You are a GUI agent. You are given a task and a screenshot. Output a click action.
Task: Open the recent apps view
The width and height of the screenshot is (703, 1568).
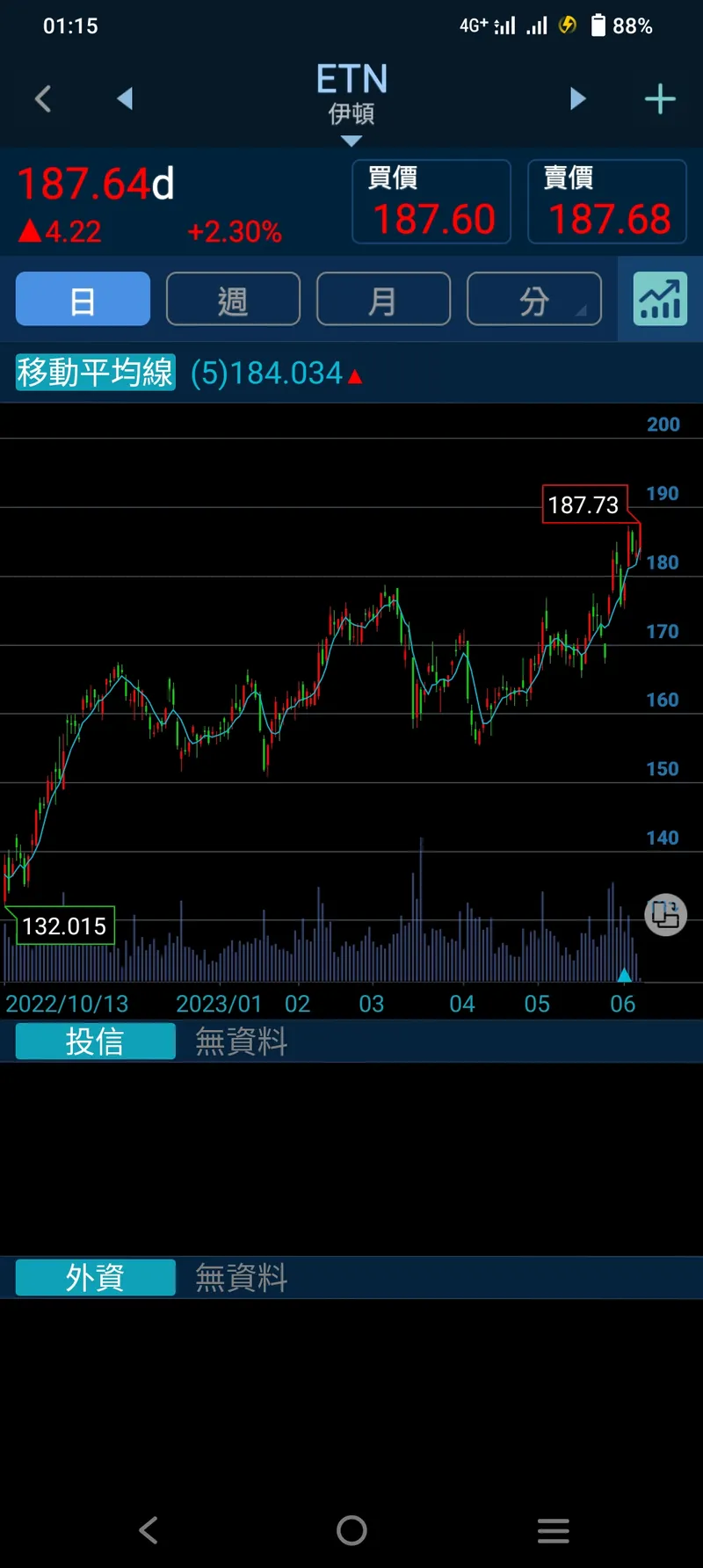pyautogui.click(x=554, y=1530)
